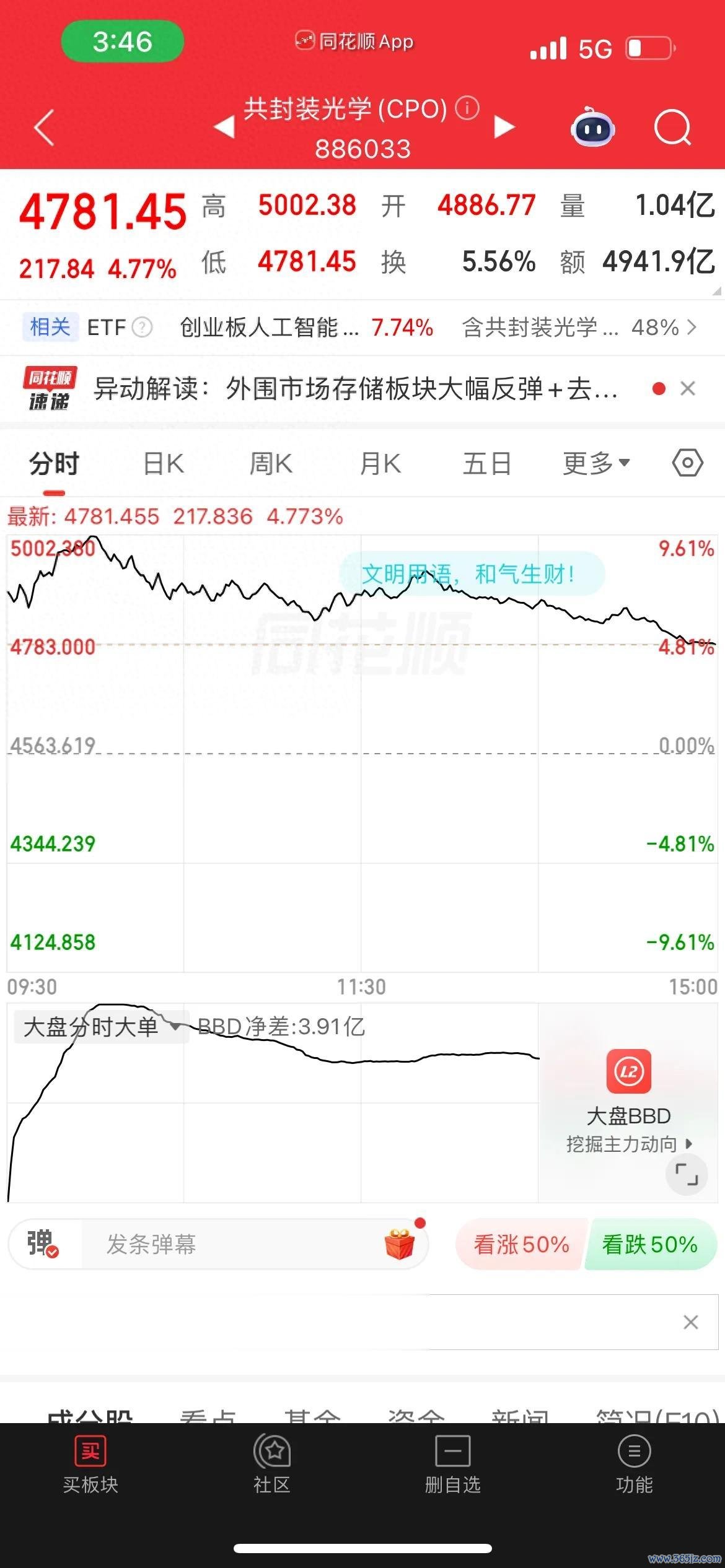
Task: Open 大盘BBD 挖掘主力动向
Action: coord(628,1103)
